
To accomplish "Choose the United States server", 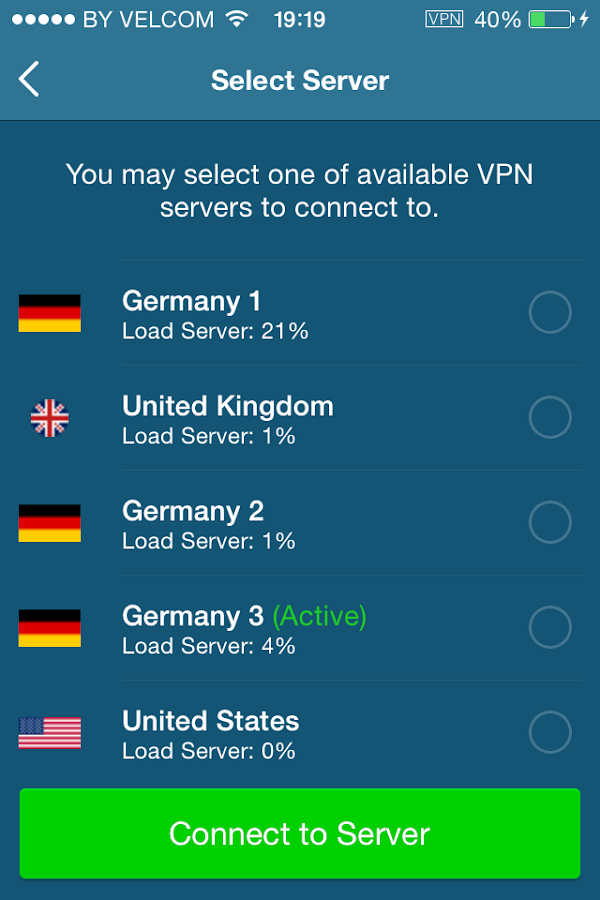I will pos(549,733).
